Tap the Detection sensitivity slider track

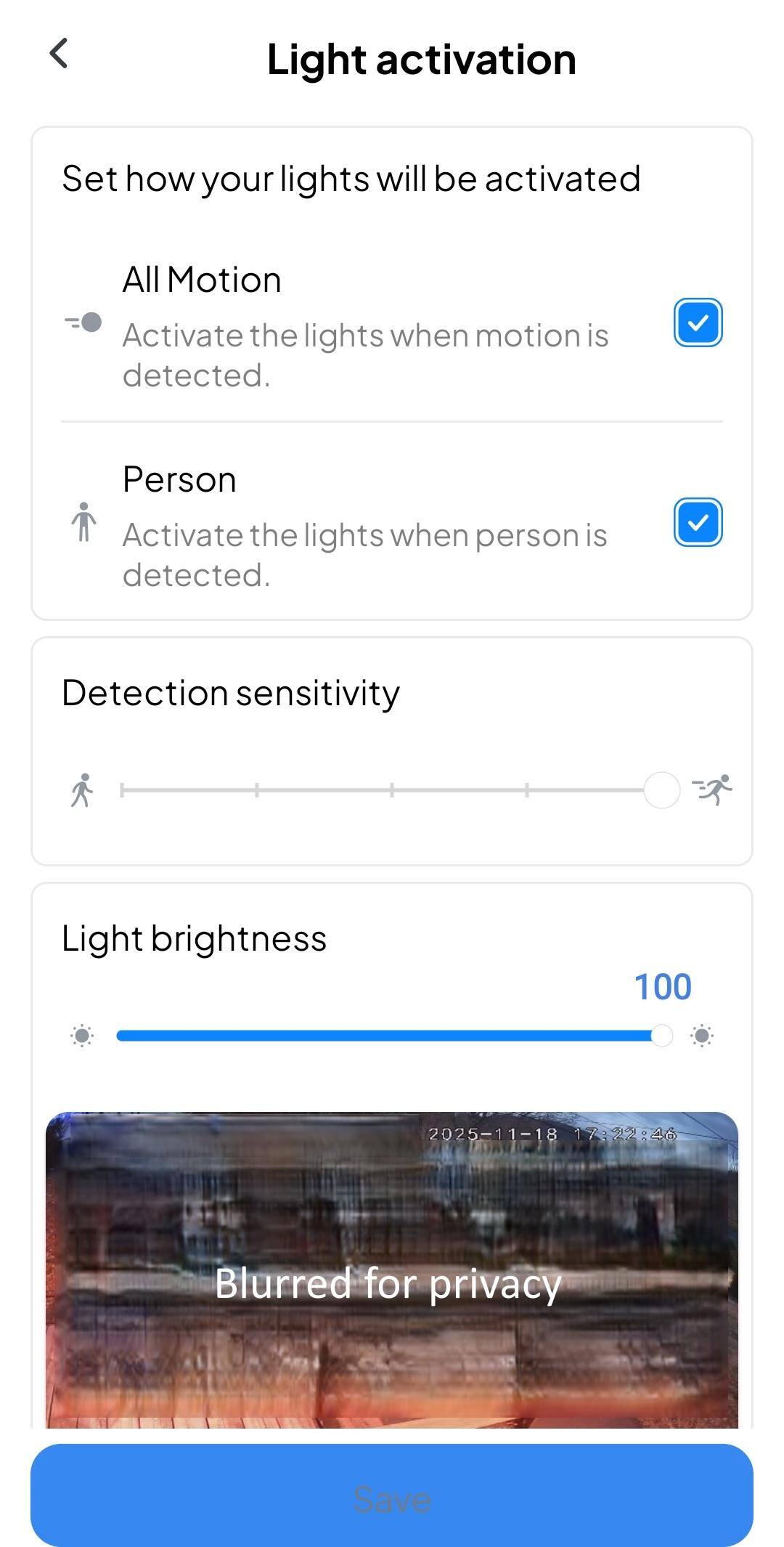click(x=392, y=790)
